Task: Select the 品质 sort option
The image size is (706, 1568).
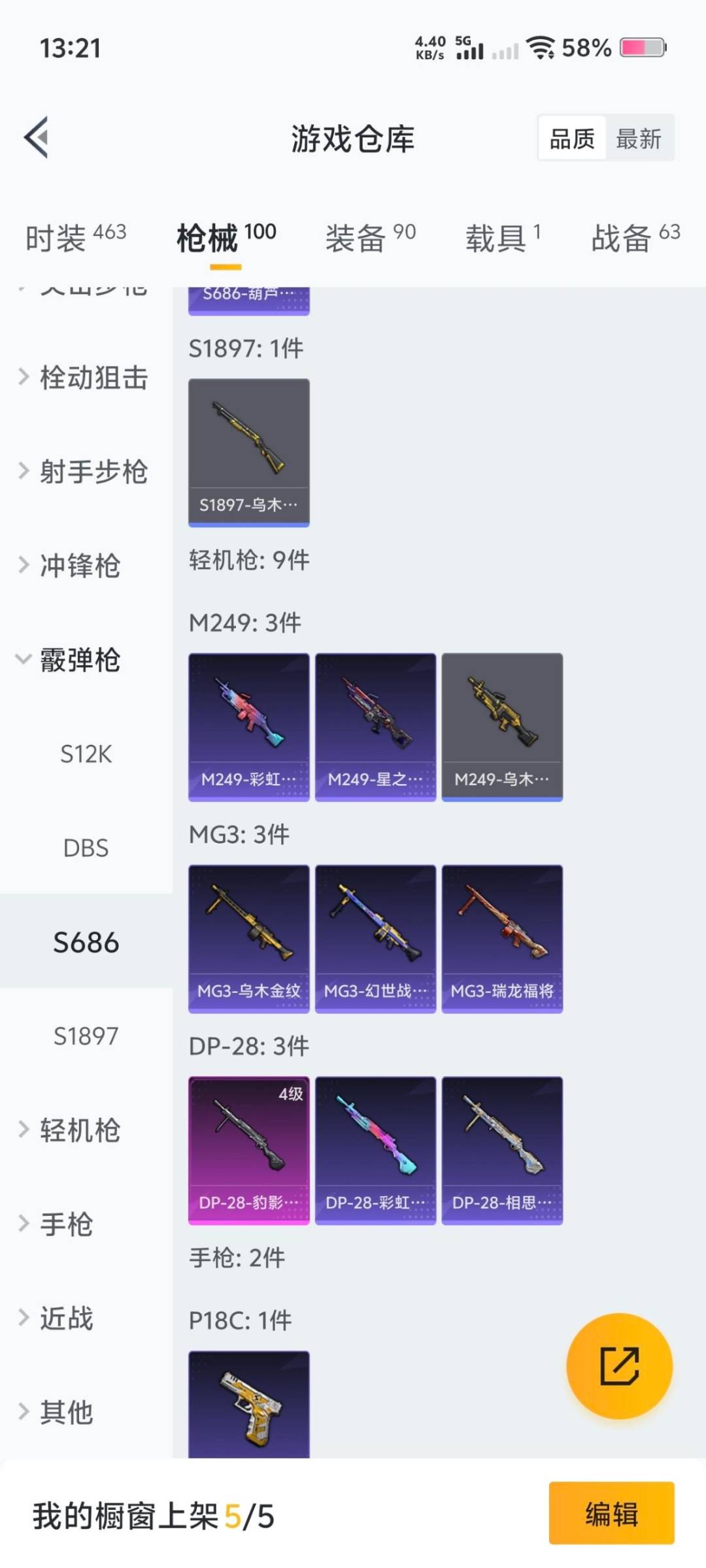Action: [571, 139]
